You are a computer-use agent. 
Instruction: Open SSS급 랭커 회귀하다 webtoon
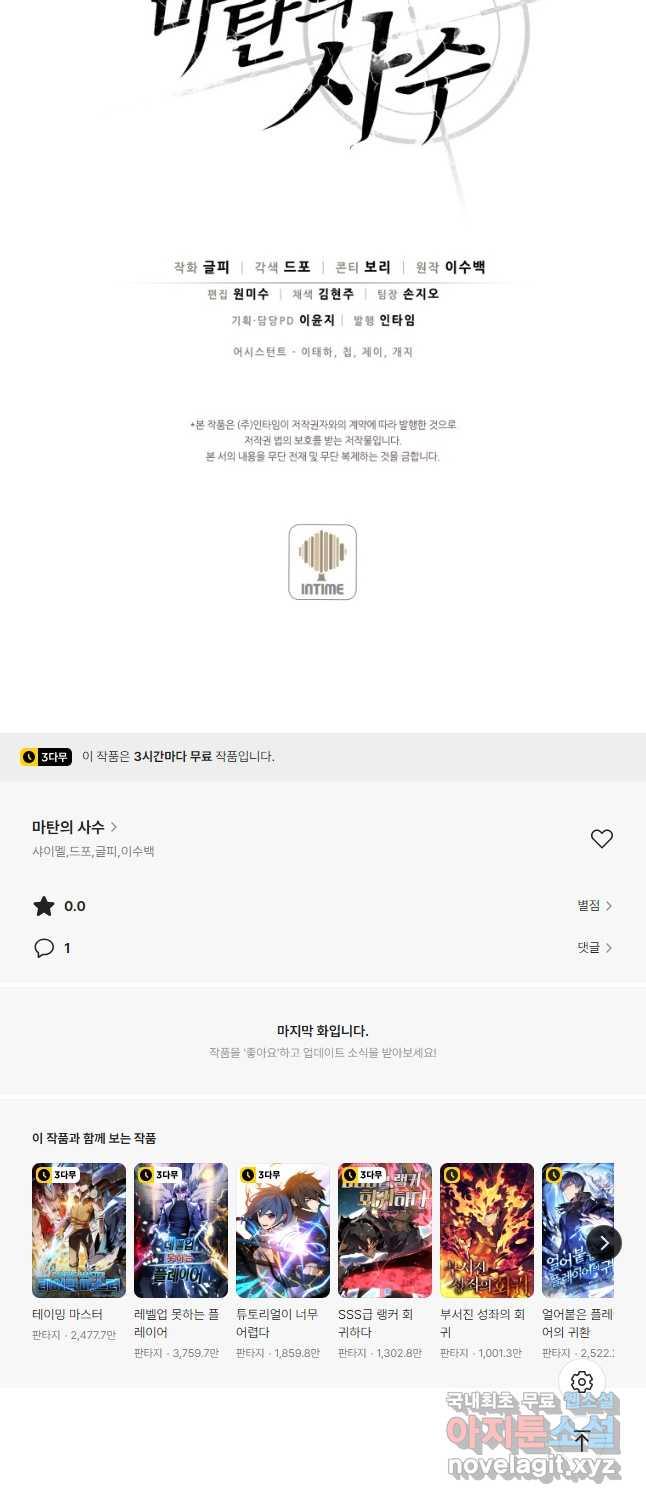385,1230
